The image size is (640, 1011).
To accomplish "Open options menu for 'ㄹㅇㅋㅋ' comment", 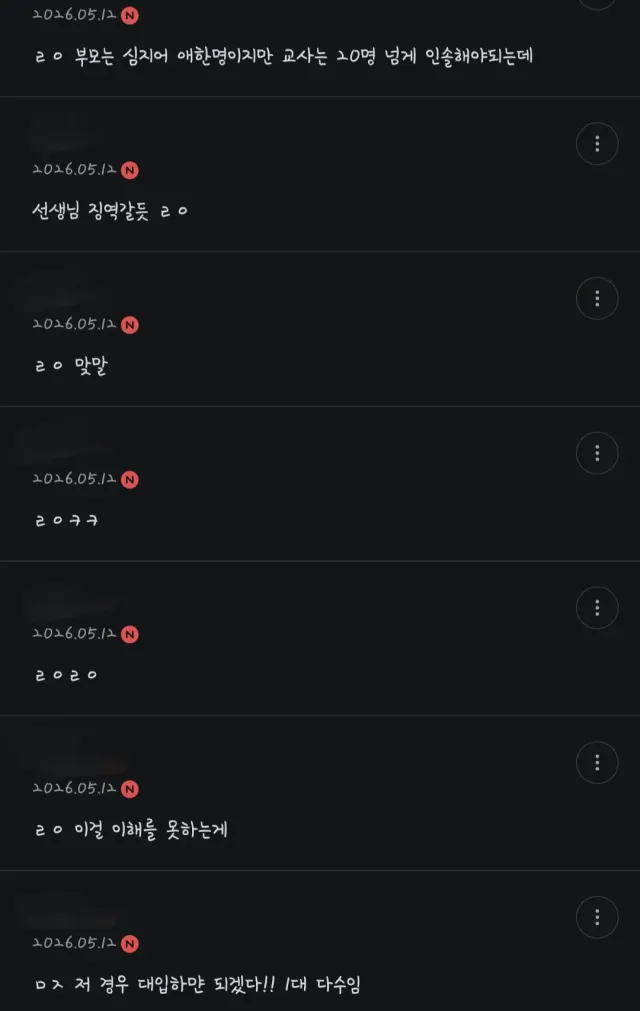I will 597,453.
